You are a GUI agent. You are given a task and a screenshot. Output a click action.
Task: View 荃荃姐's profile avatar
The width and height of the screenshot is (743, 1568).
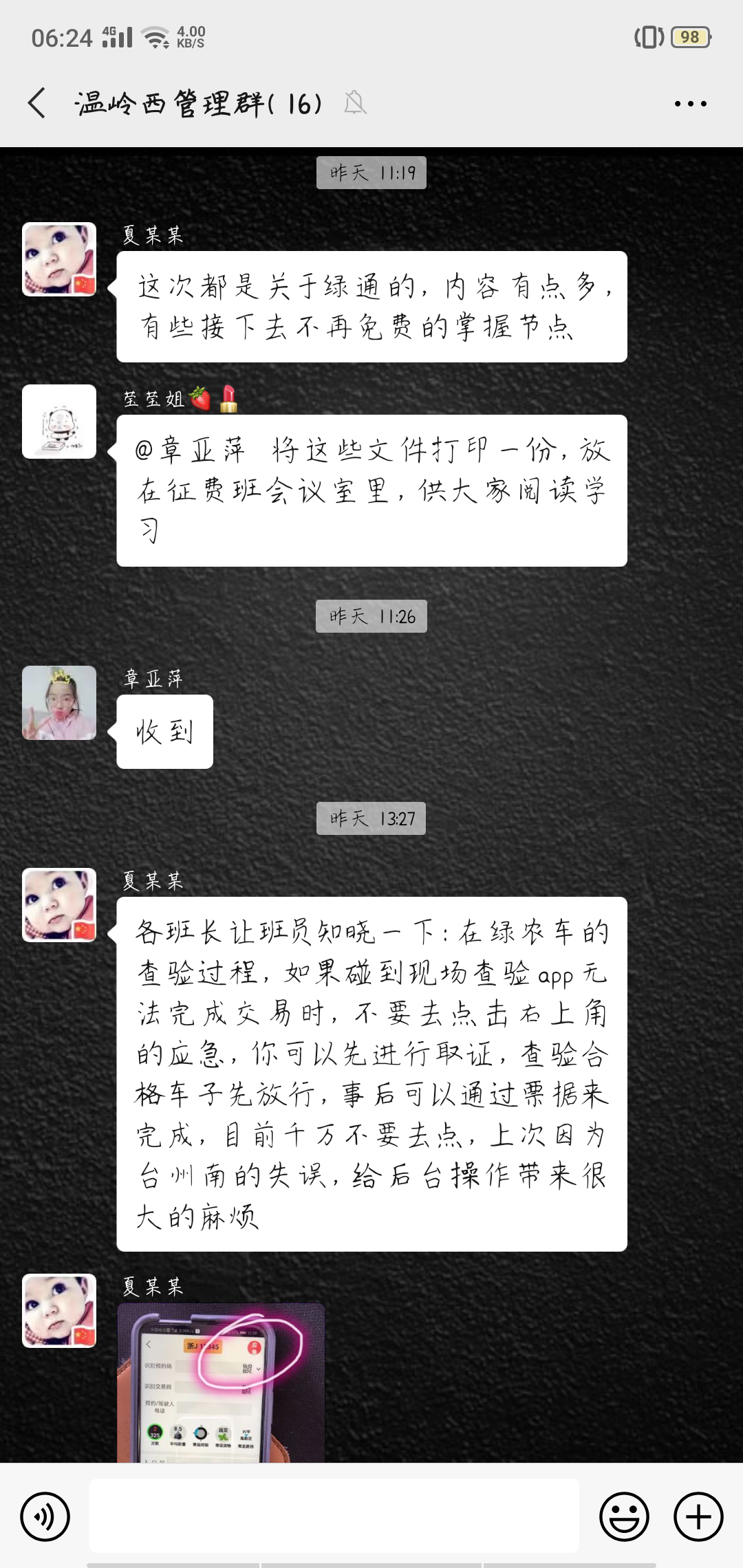click(x=59, y=422)
